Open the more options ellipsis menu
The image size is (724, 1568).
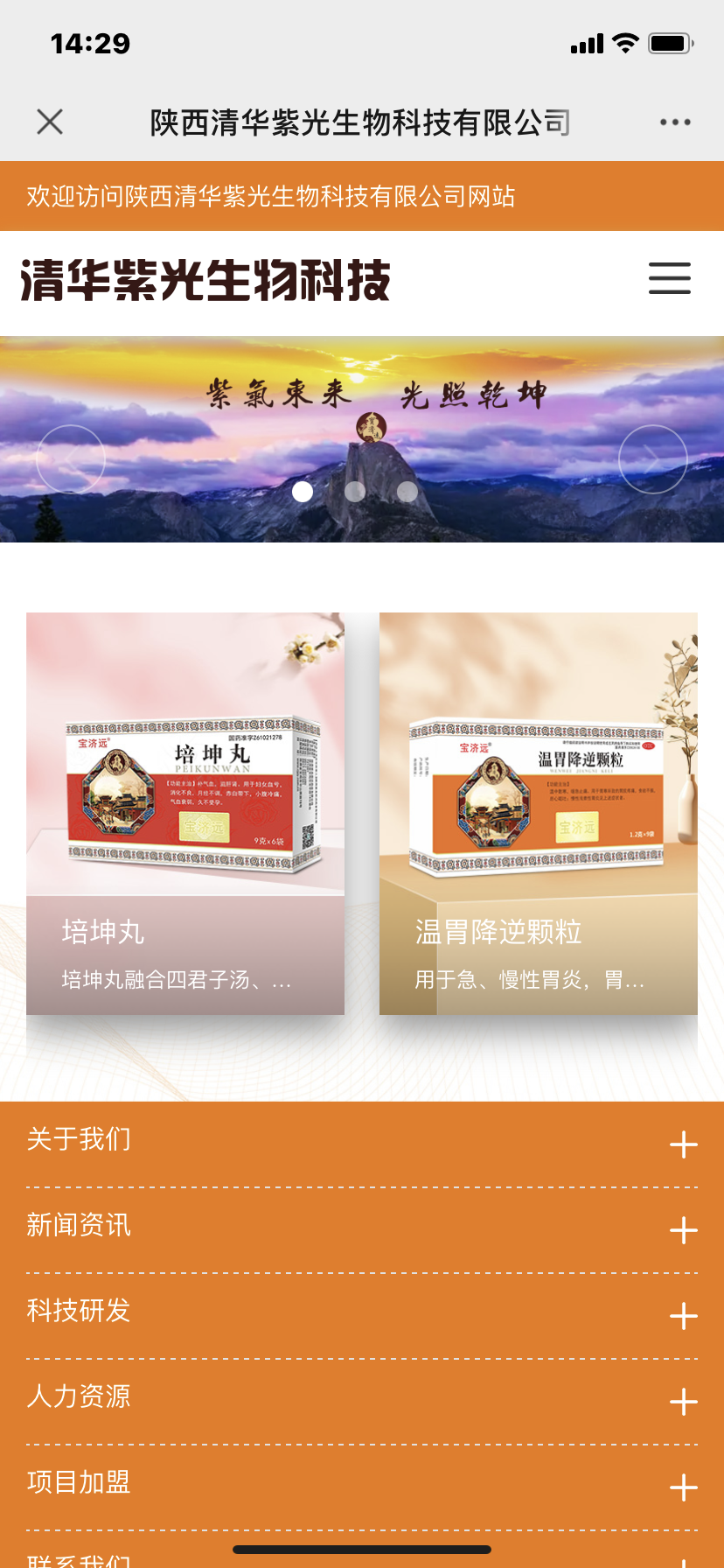tap(676, 122)
